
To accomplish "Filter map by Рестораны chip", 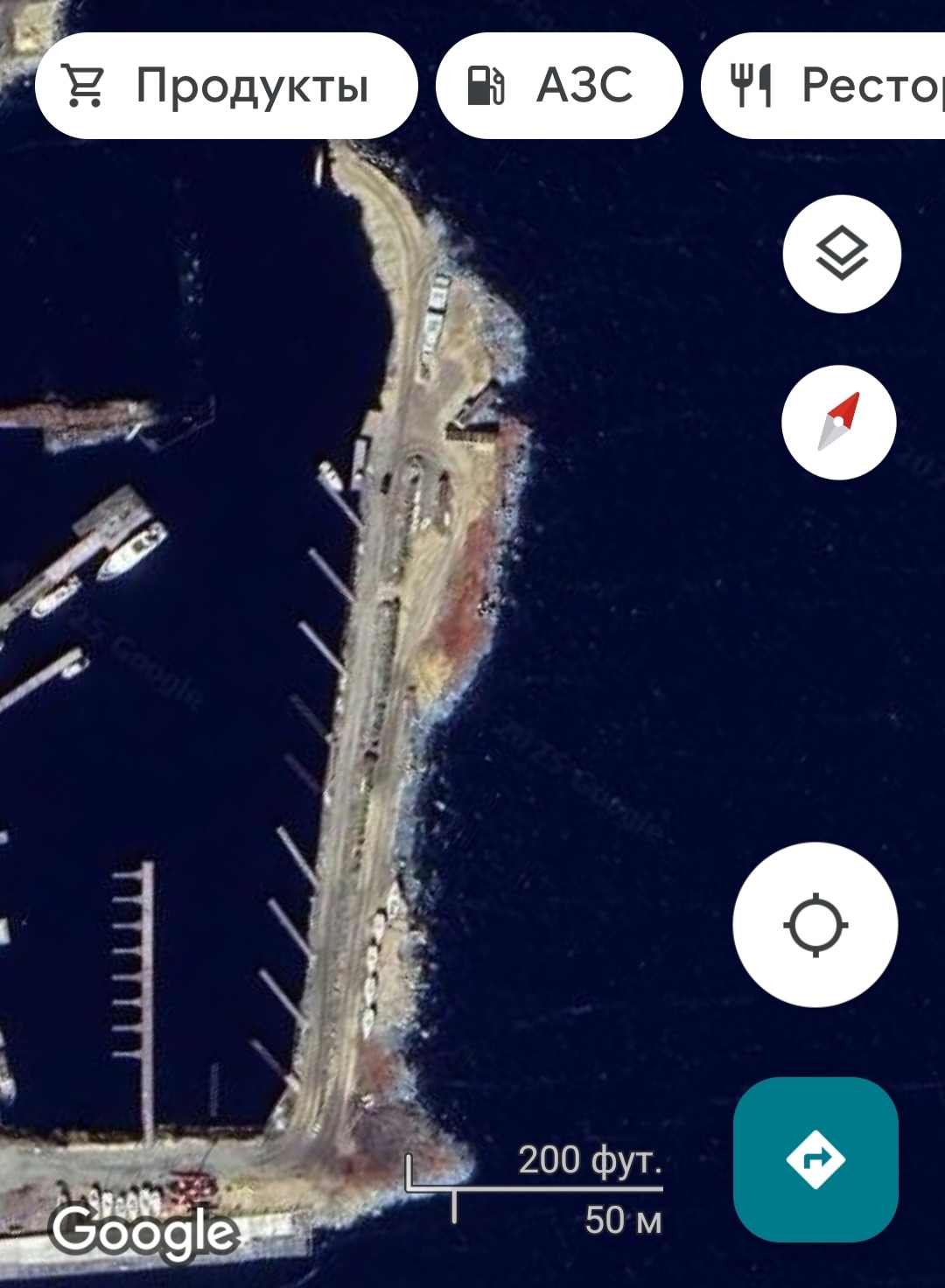I will pyautogui.click(x=827, y=86).
